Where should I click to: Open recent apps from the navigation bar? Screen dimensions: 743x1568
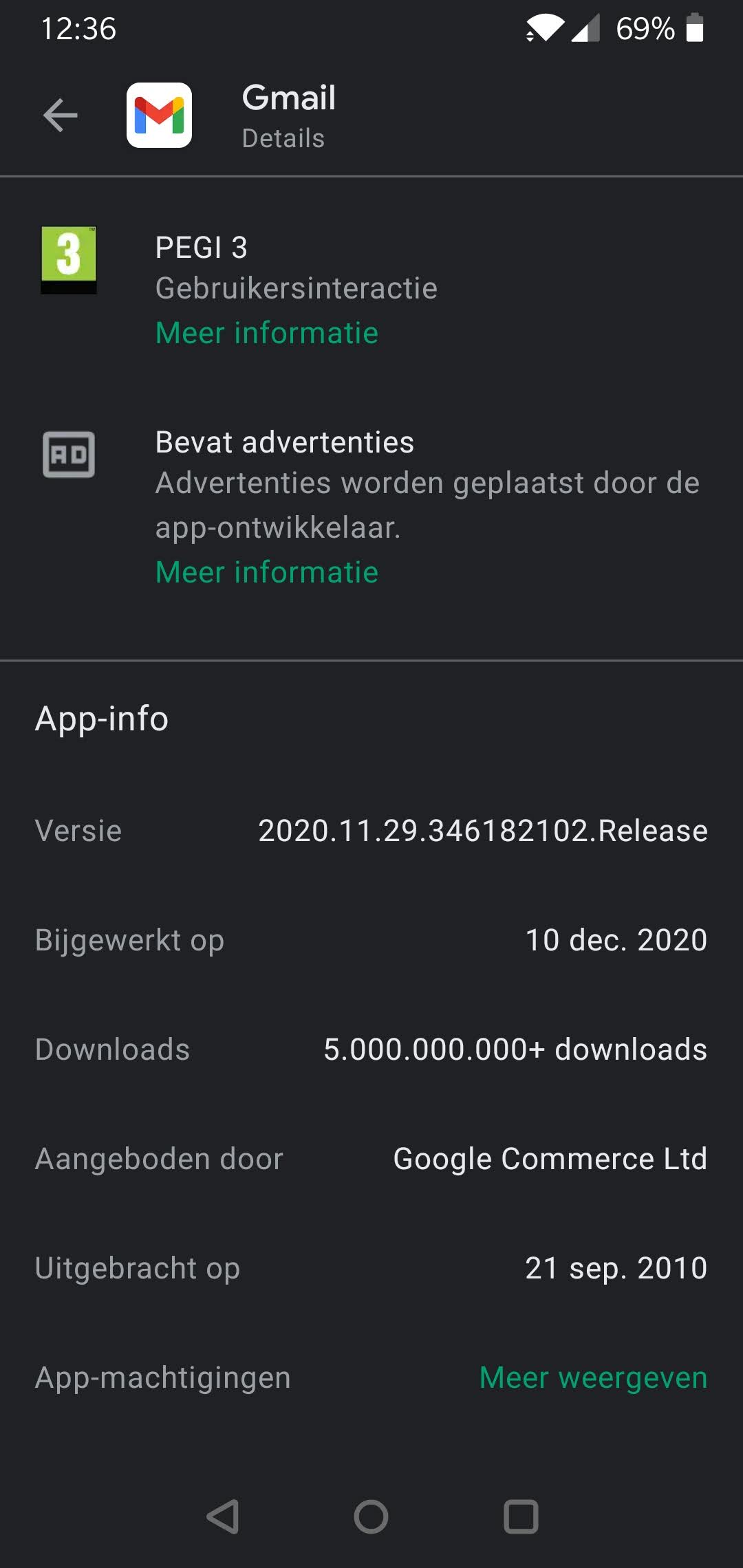coord(521,1516)
